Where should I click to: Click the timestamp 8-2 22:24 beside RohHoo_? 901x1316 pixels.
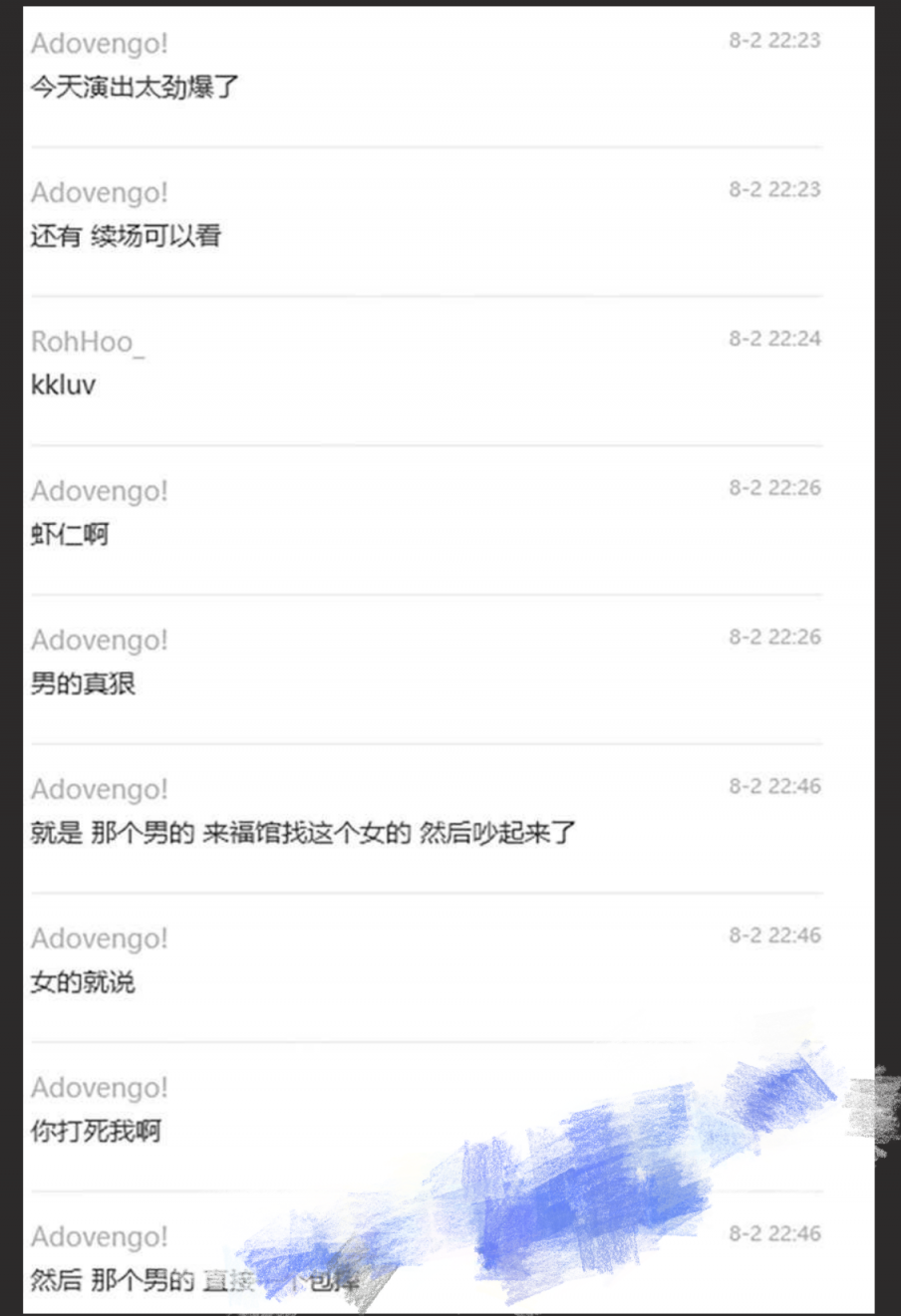click(772, 338)
